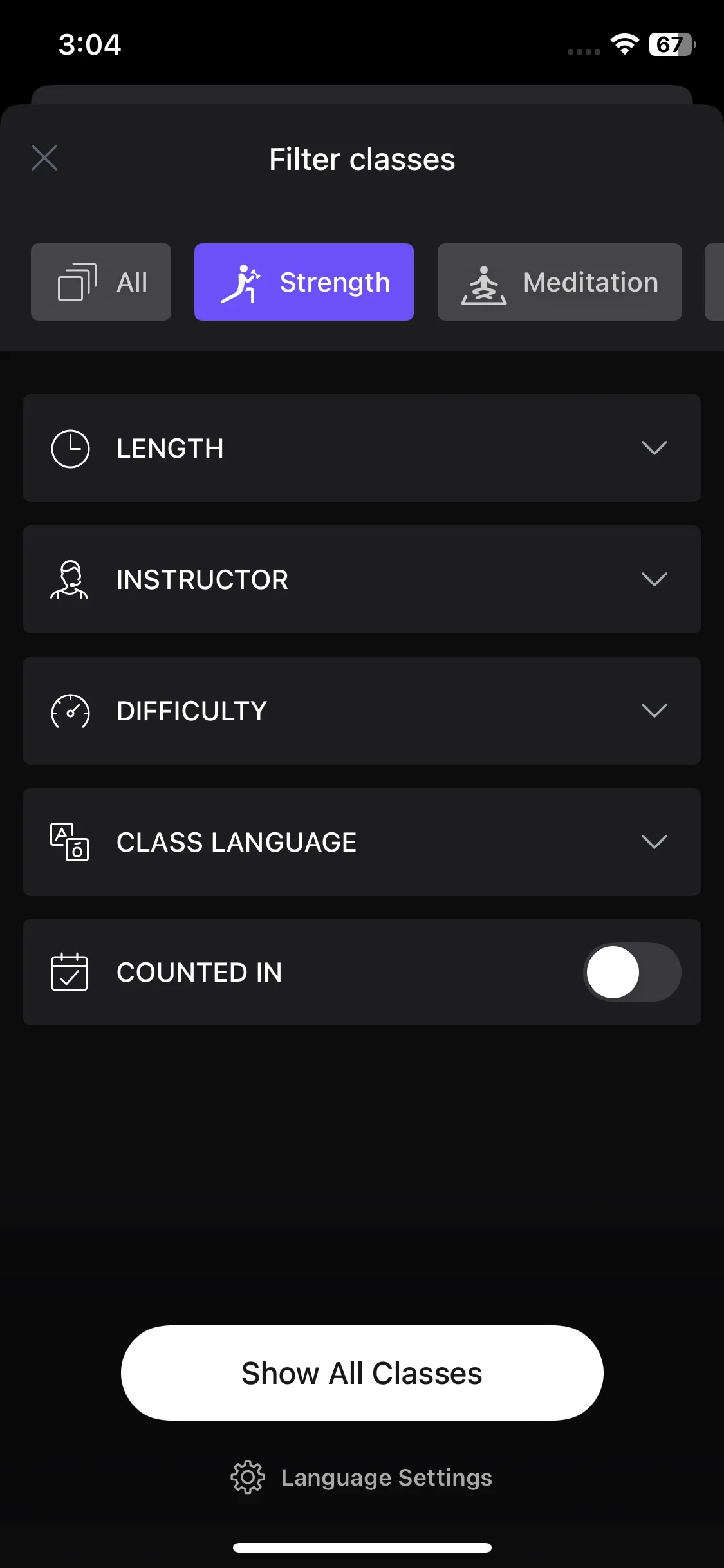The height and width of the screenshot is (1568, 724).
Task: Select the All category chip
Action: pyautogui.click(x=101, y=282)
